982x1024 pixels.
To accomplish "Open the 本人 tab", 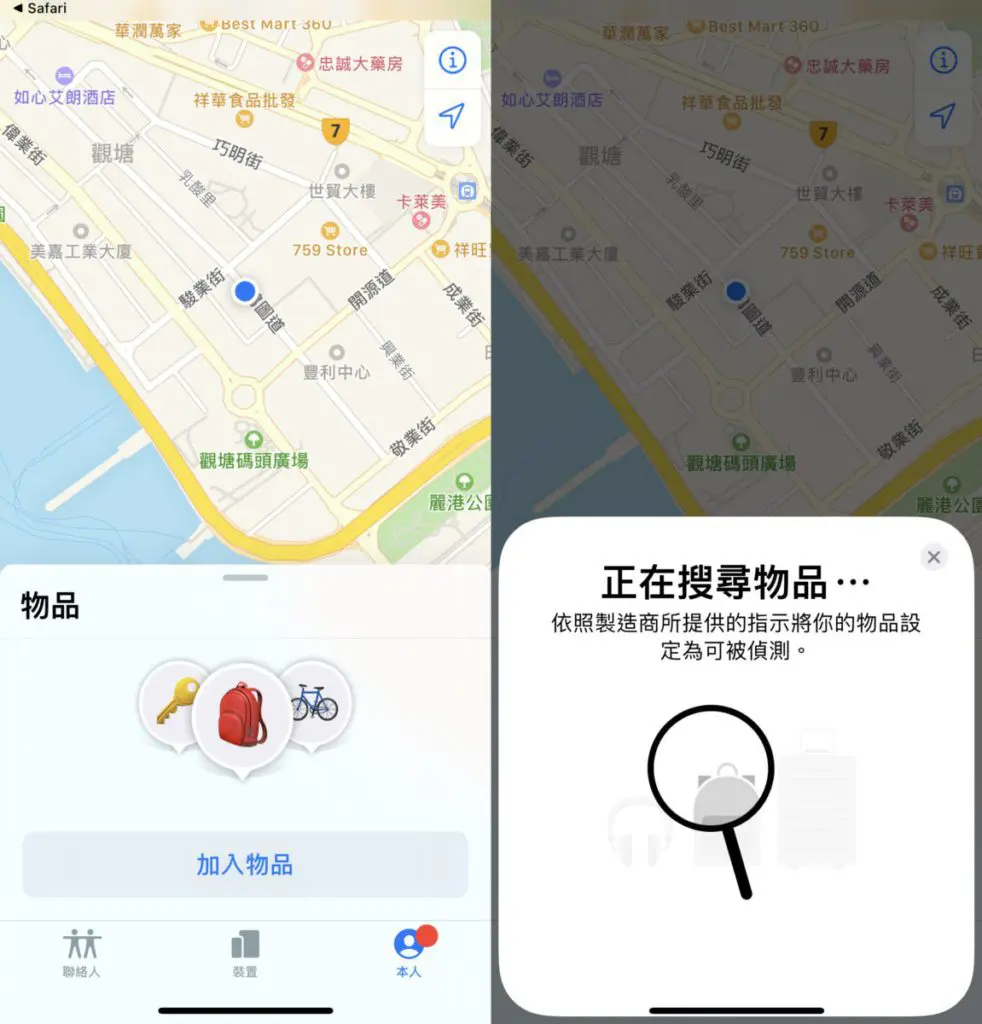I will pyautogui.click(x=408, y=952).
